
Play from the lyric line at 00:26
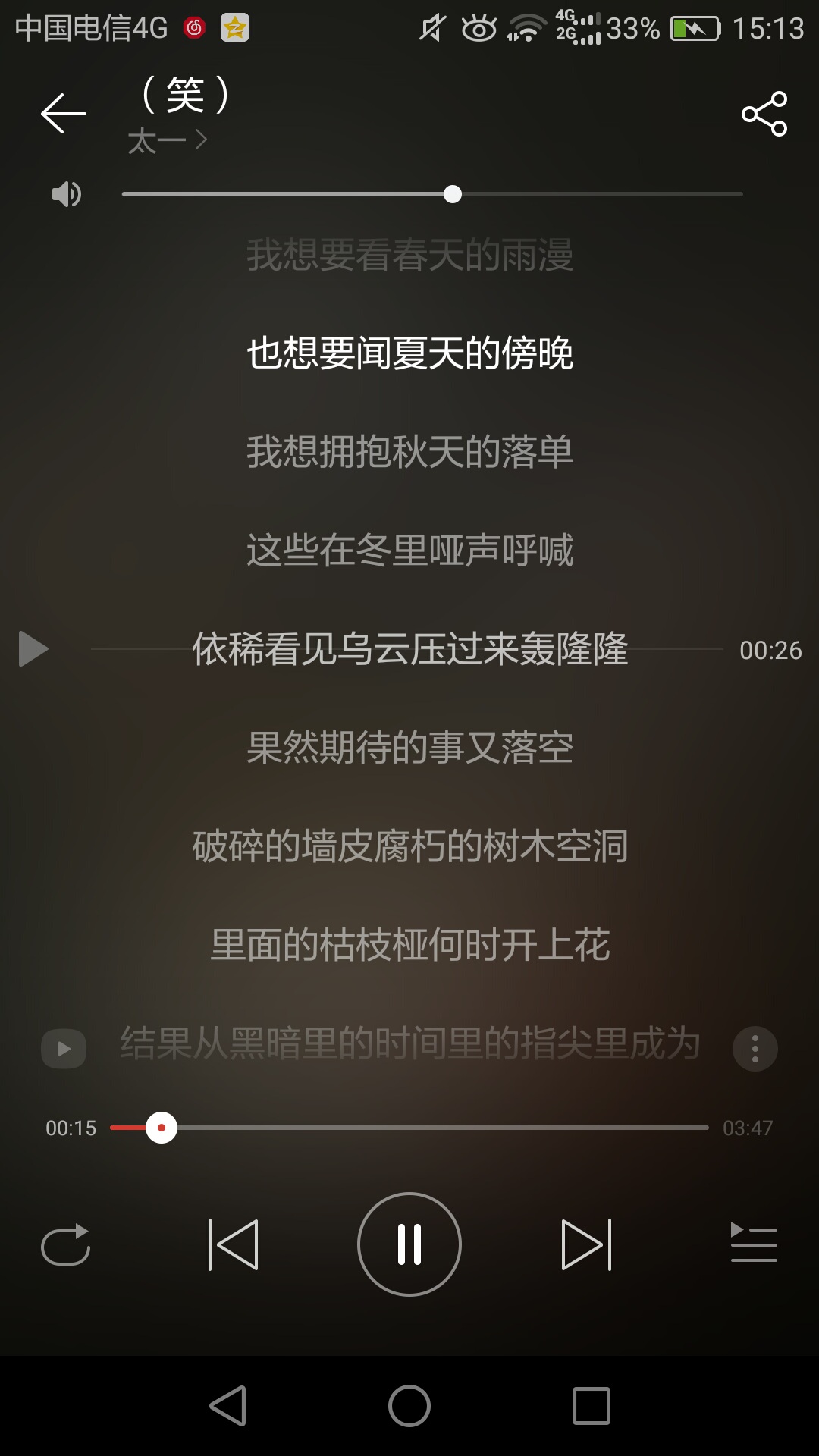33,649
